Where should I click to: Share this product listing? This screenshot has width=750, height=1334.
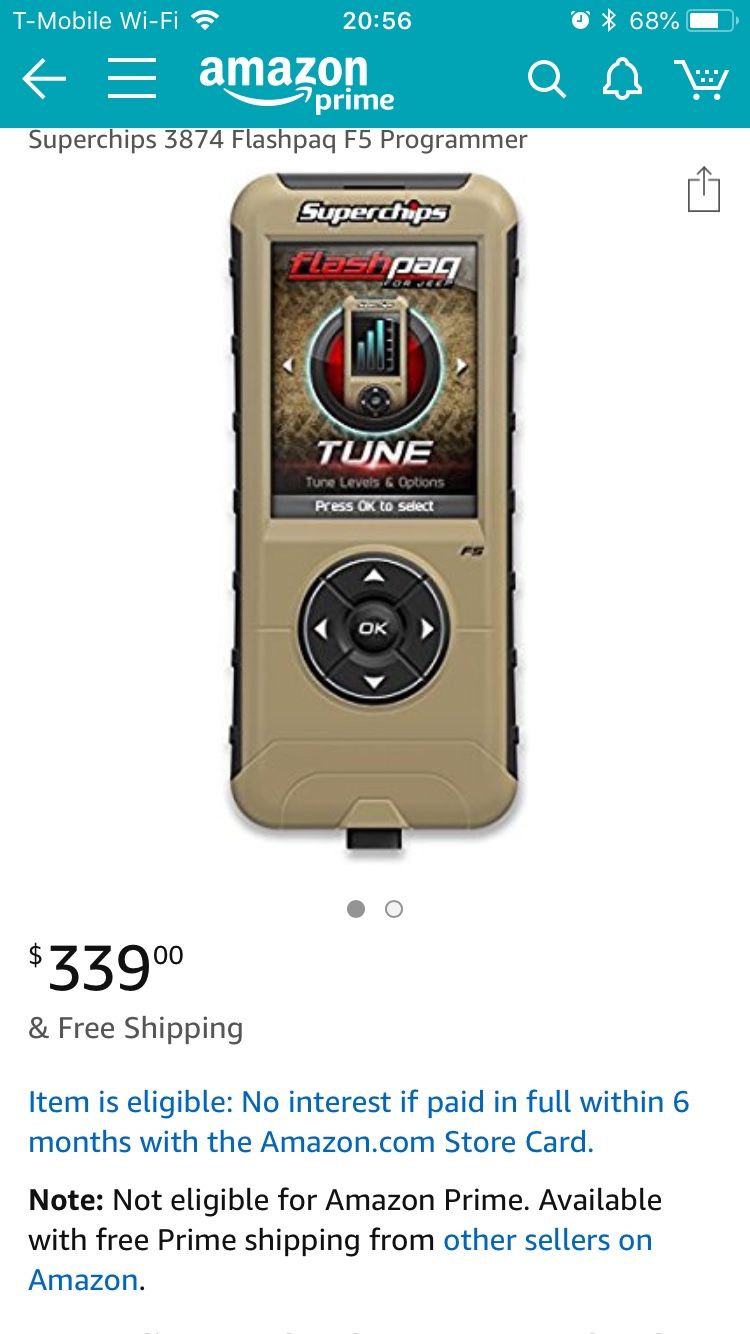(x=704, y=190)
